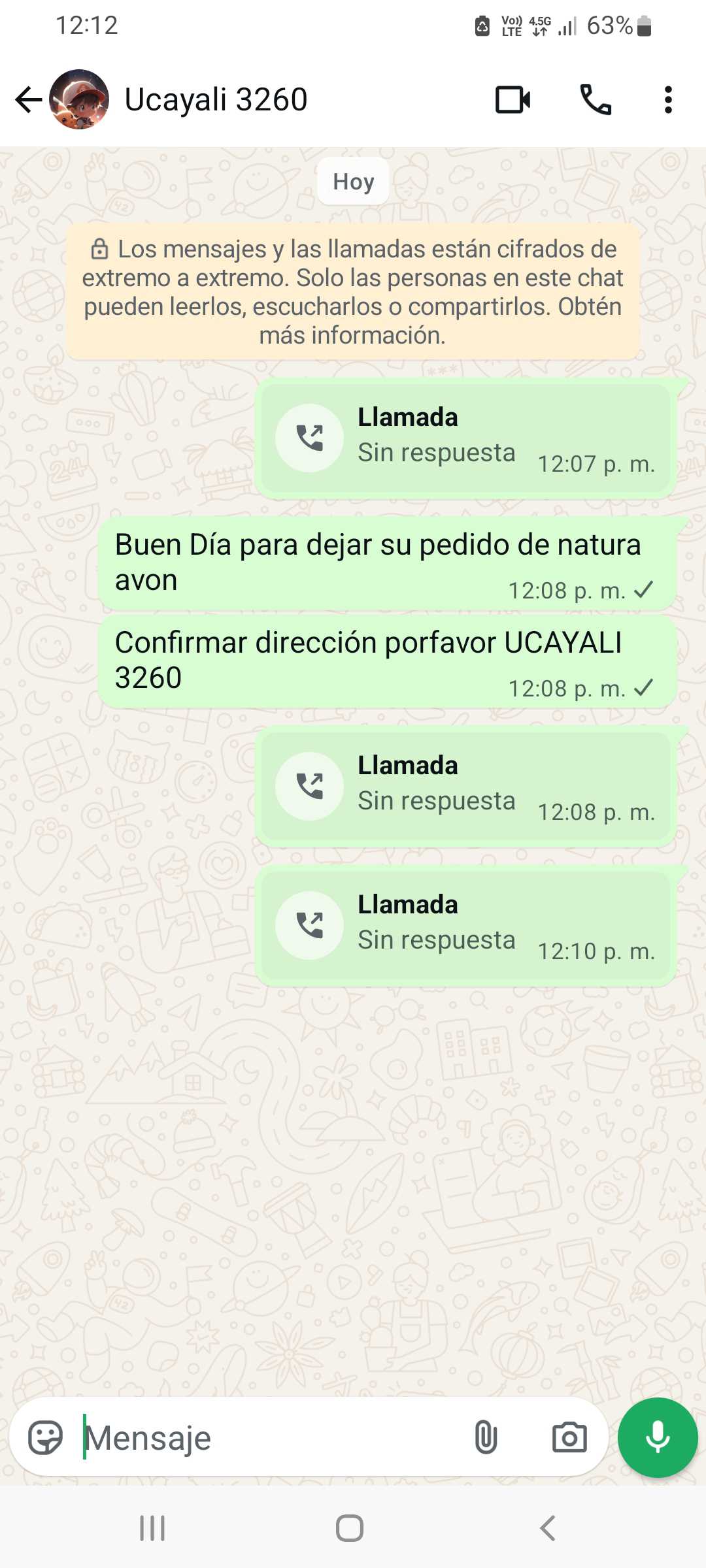The image size is (706, 1568).
Task: Open the camera from the message bar
Action: tap(569, 1437)
